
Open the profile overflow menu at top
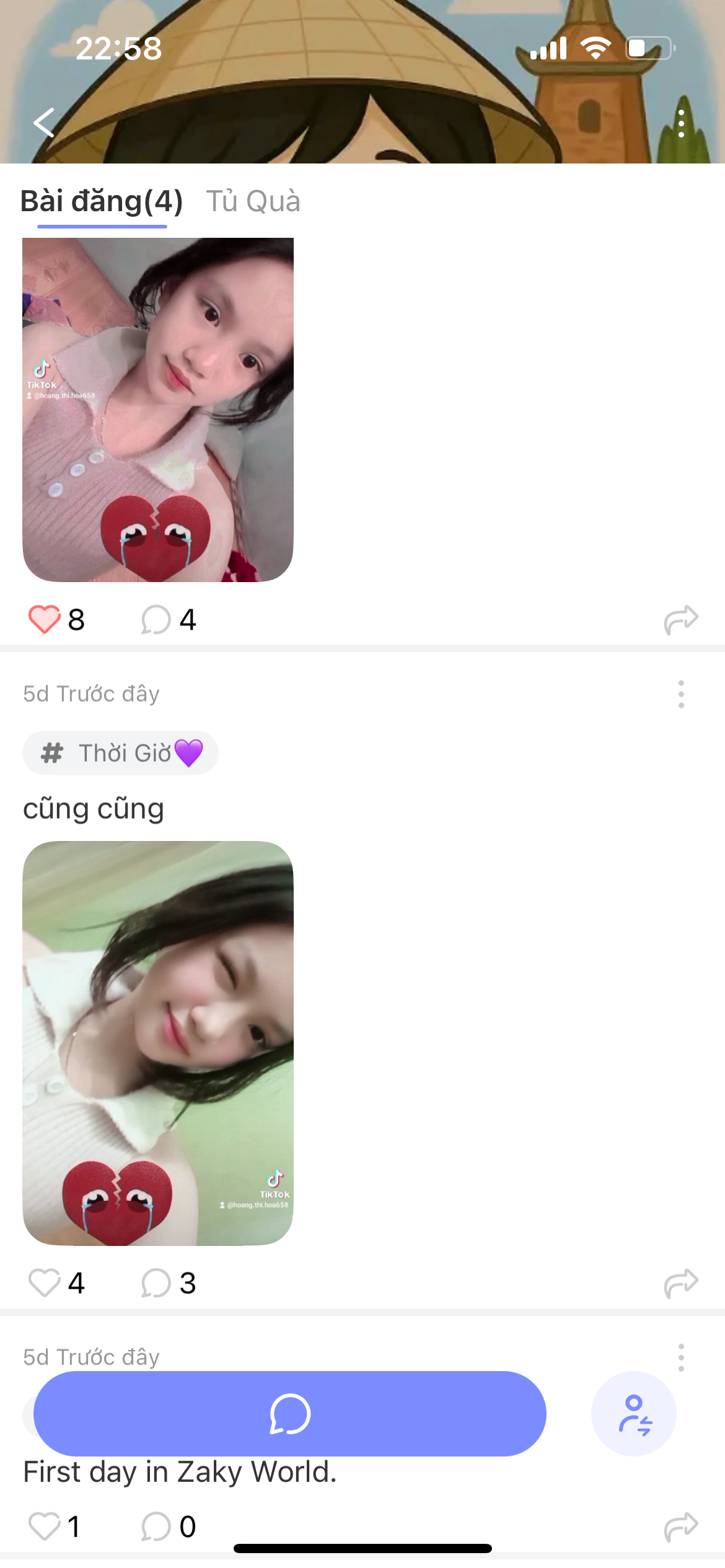(x=681, y=123)
